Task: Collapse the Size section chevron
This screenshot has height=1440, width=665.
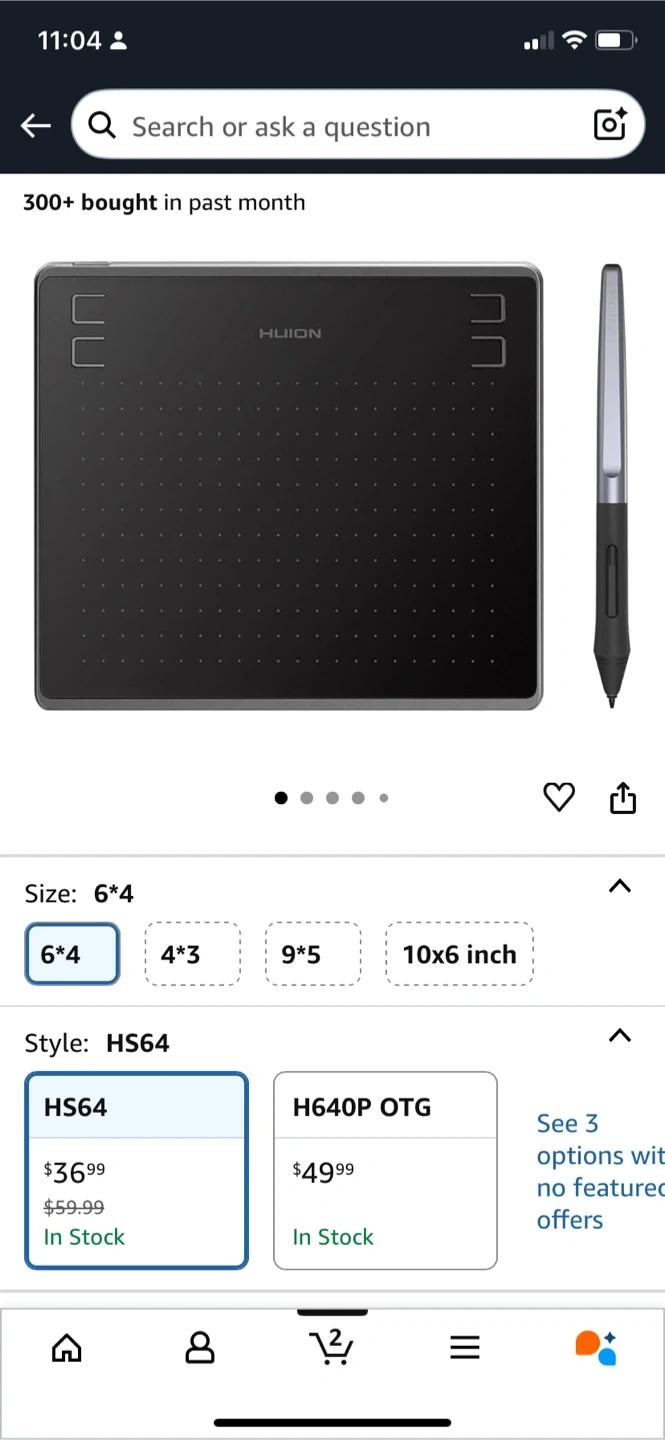Action: click(x=620, y=886)
